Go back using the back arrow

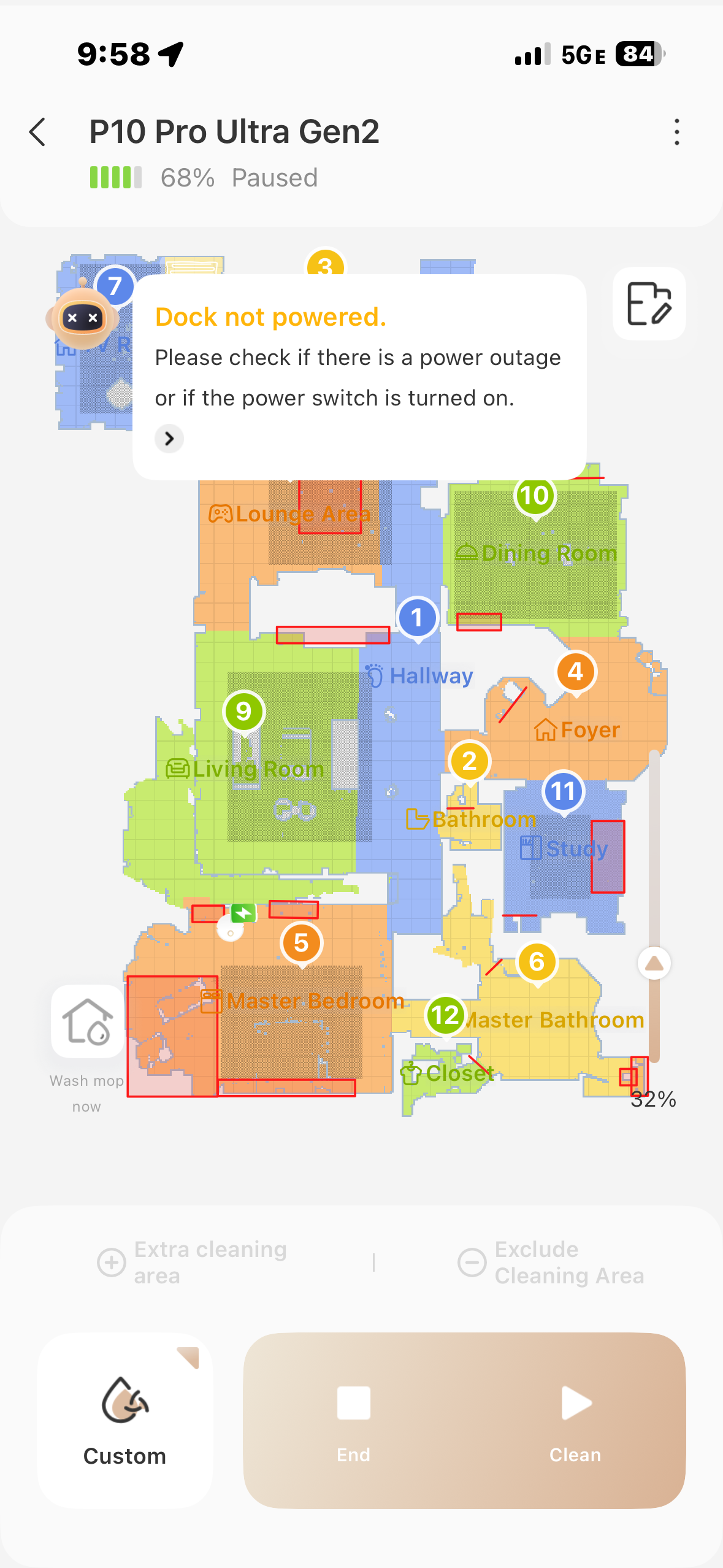click(x=37, y=132)
